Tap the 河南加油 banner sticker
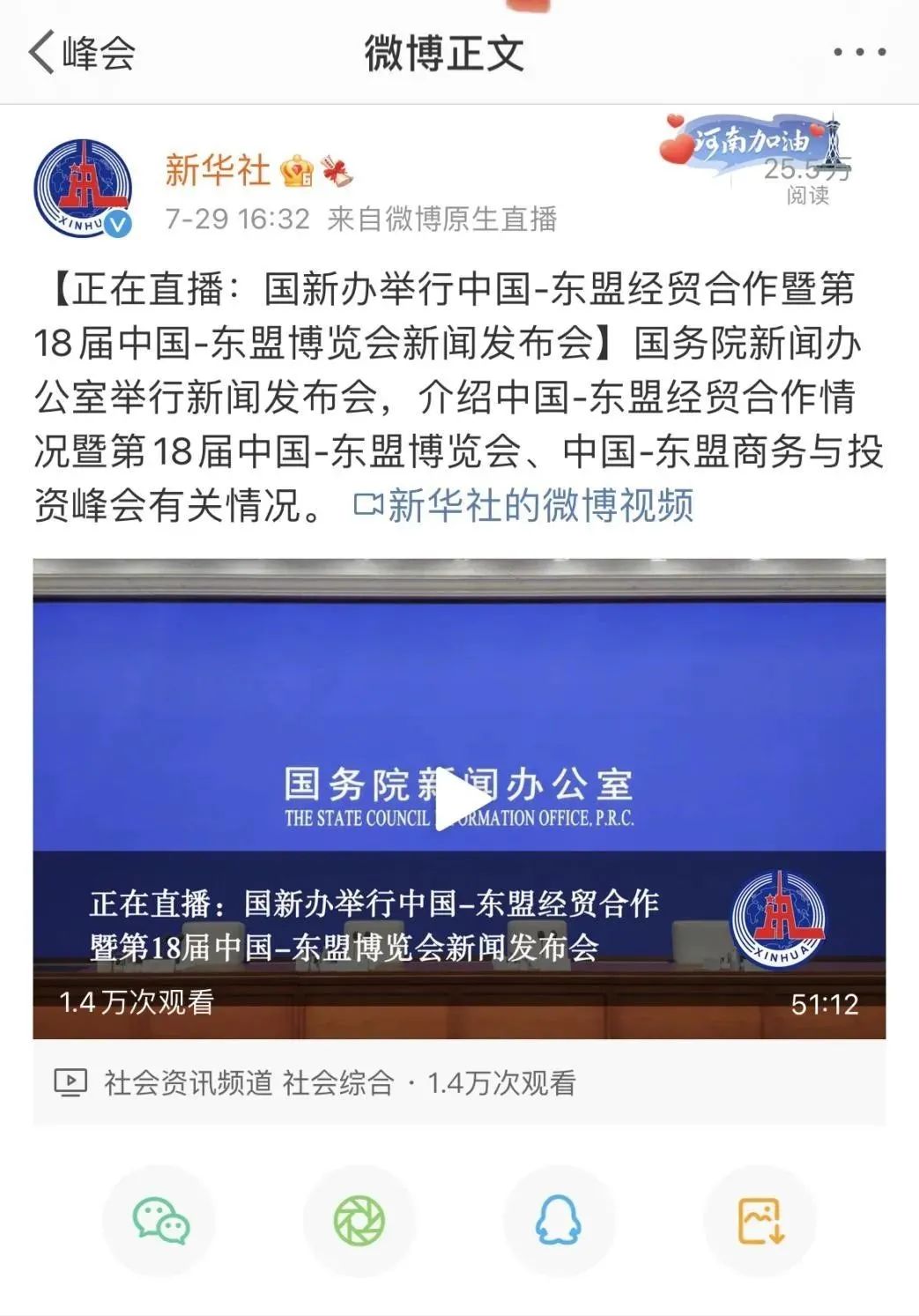This screenshot has width=919, height=1316. pos(753,143)
